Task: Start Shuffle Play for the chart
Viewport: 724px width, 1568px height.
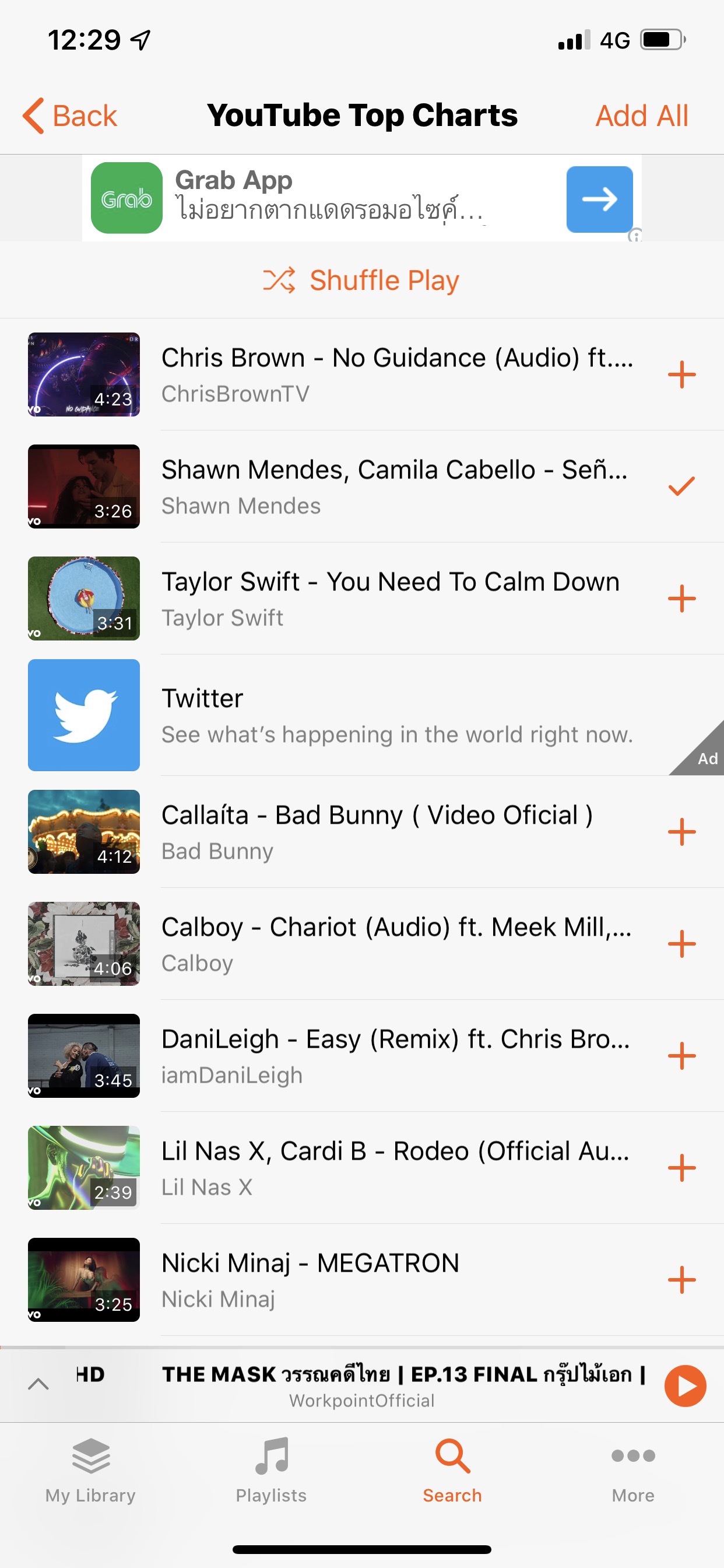Action: point(361,280)
